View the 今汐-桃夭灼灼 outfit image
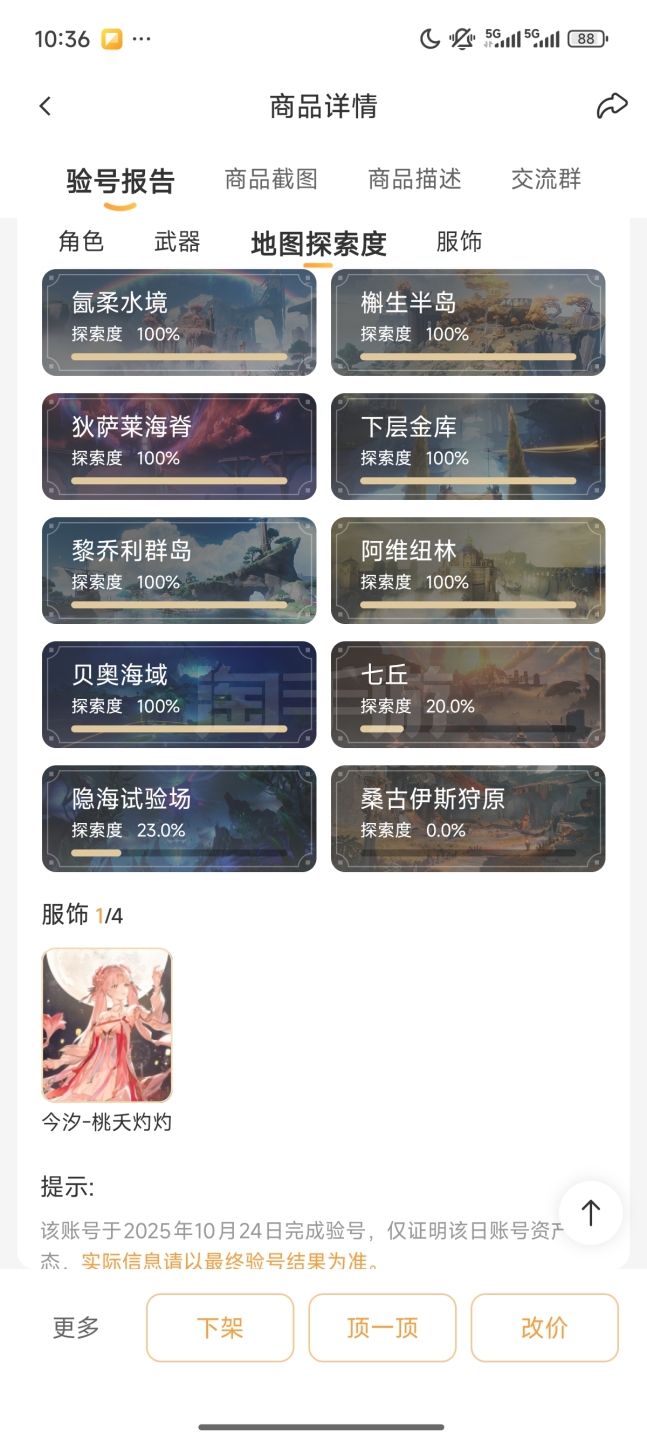Screen dimensions: 647x1440 [107, 1025]
